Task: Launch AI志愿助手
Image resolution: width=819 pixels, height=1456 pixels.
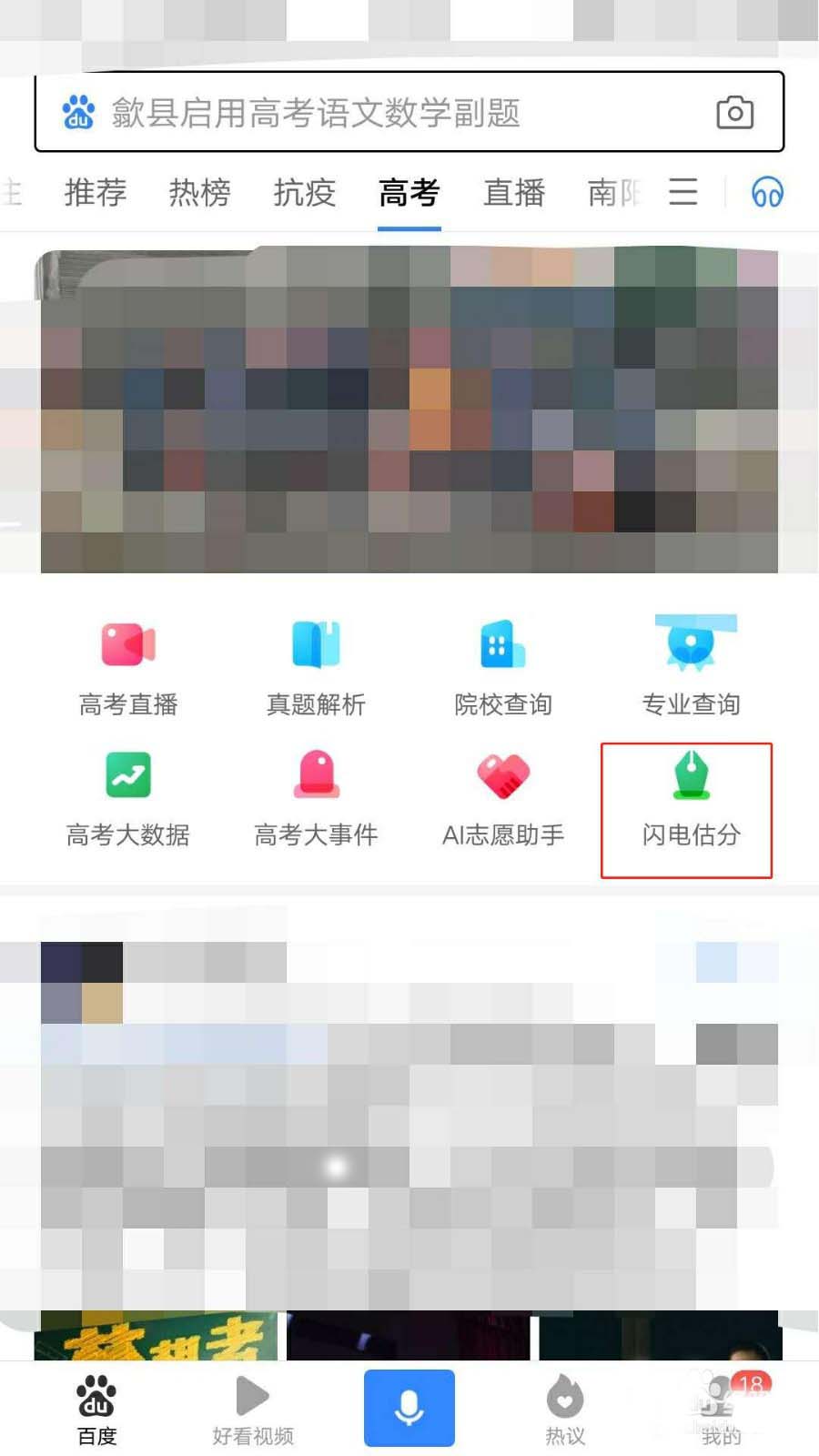Action: tap(503, 798)
